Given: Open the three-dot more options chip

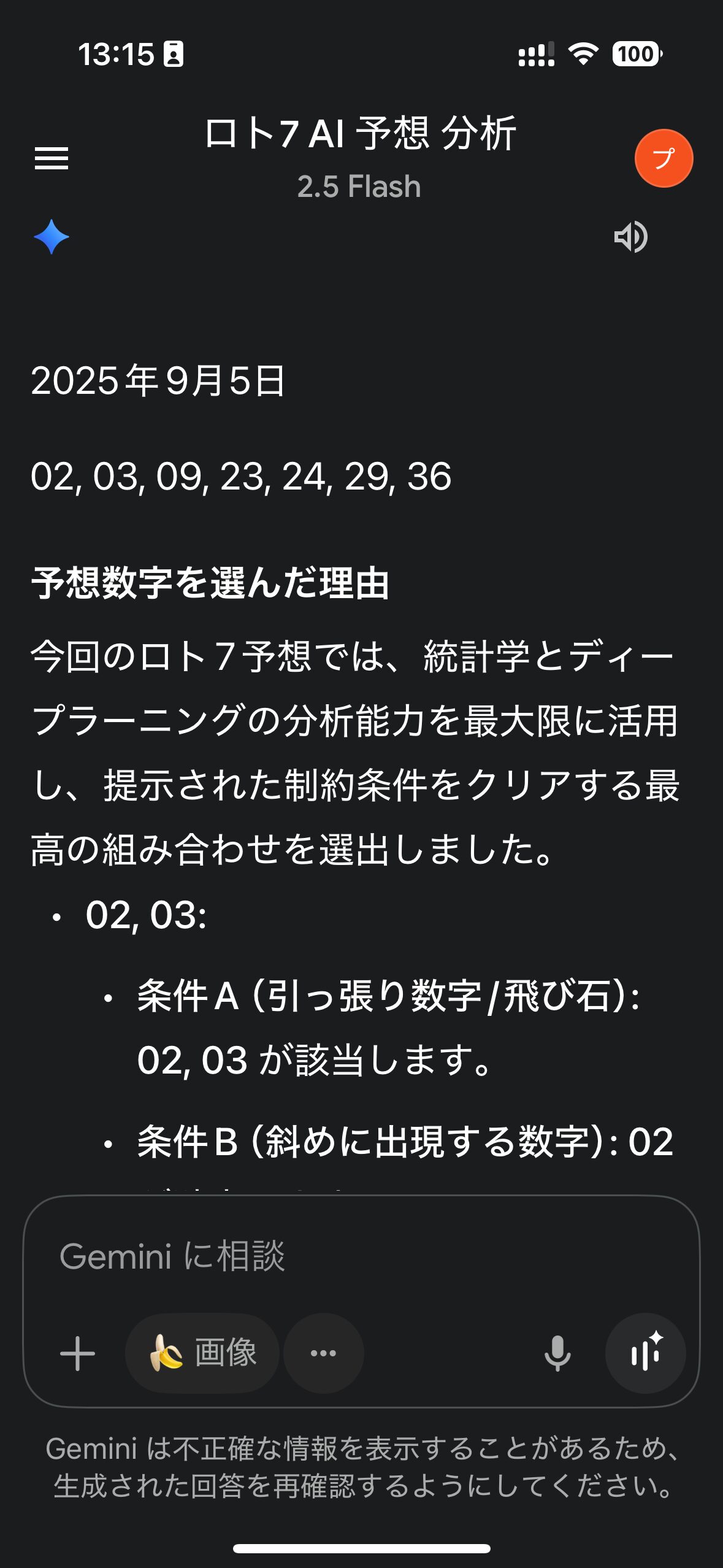Looking at the screenshot, I should tap(324, 1353).
